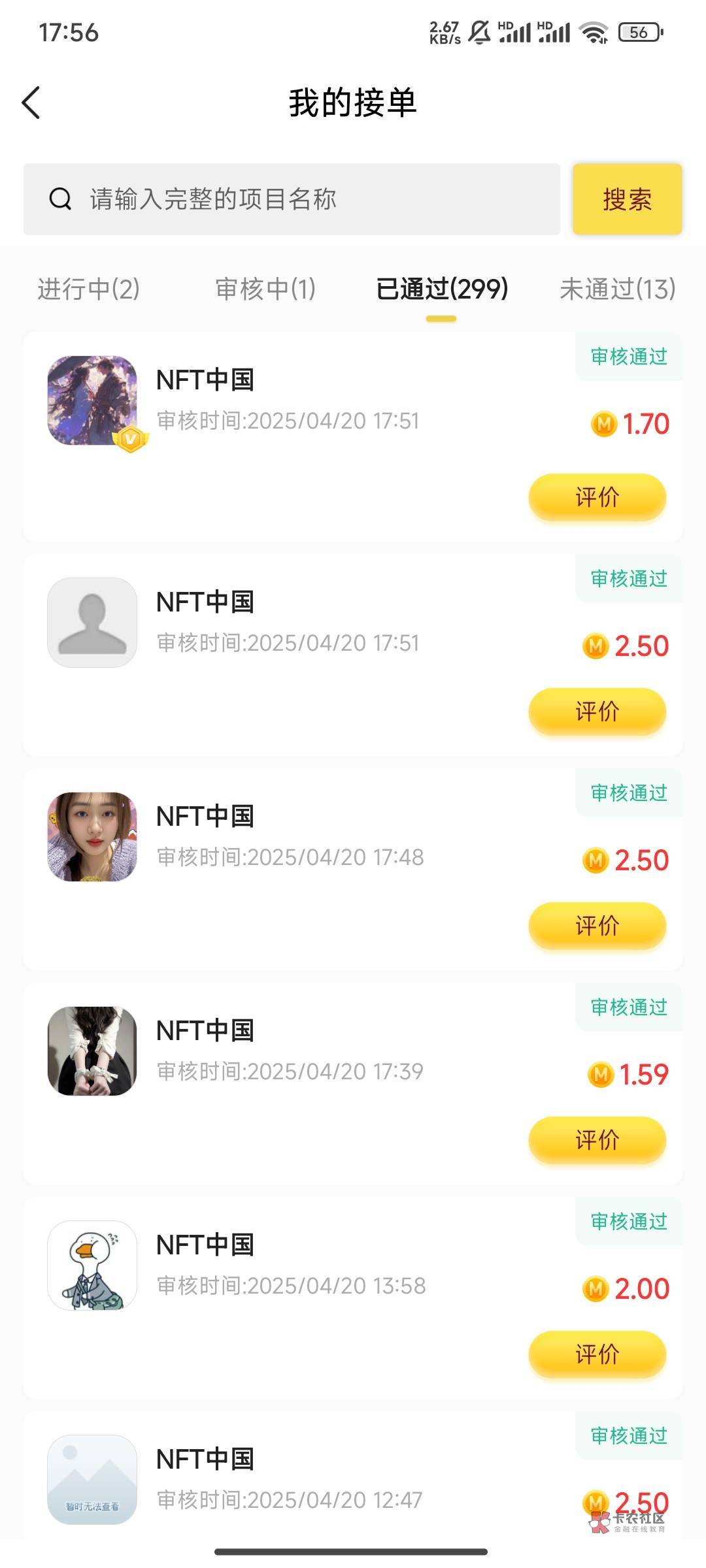
Task: Switch to the 进行中(2) tab
Action: pos(89,289)
